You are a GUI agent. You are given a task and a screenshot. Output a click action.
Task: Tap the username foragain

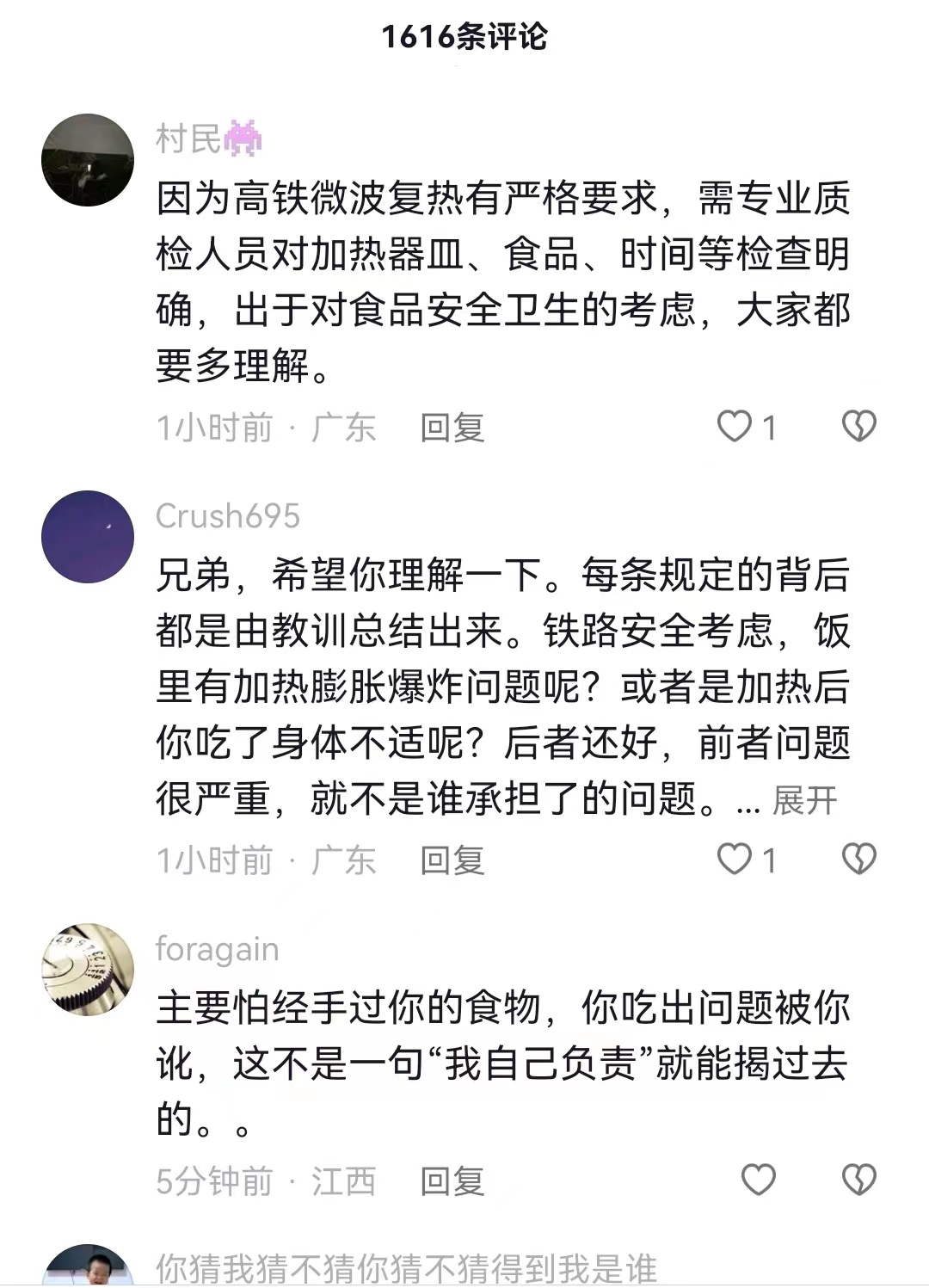[218, 950]
